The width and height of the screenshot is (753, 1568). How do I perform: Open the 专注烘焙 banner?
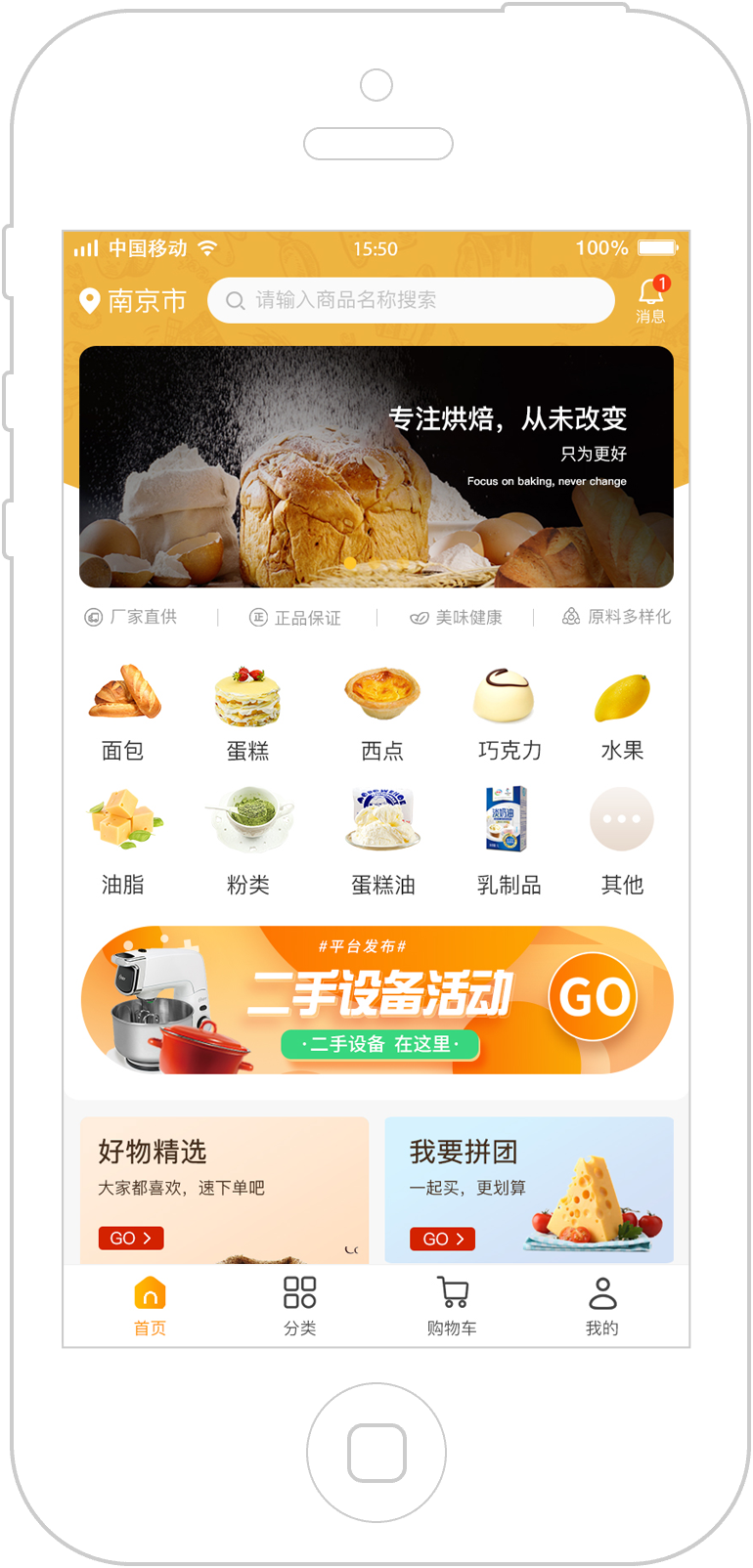[x=376, y=466]
